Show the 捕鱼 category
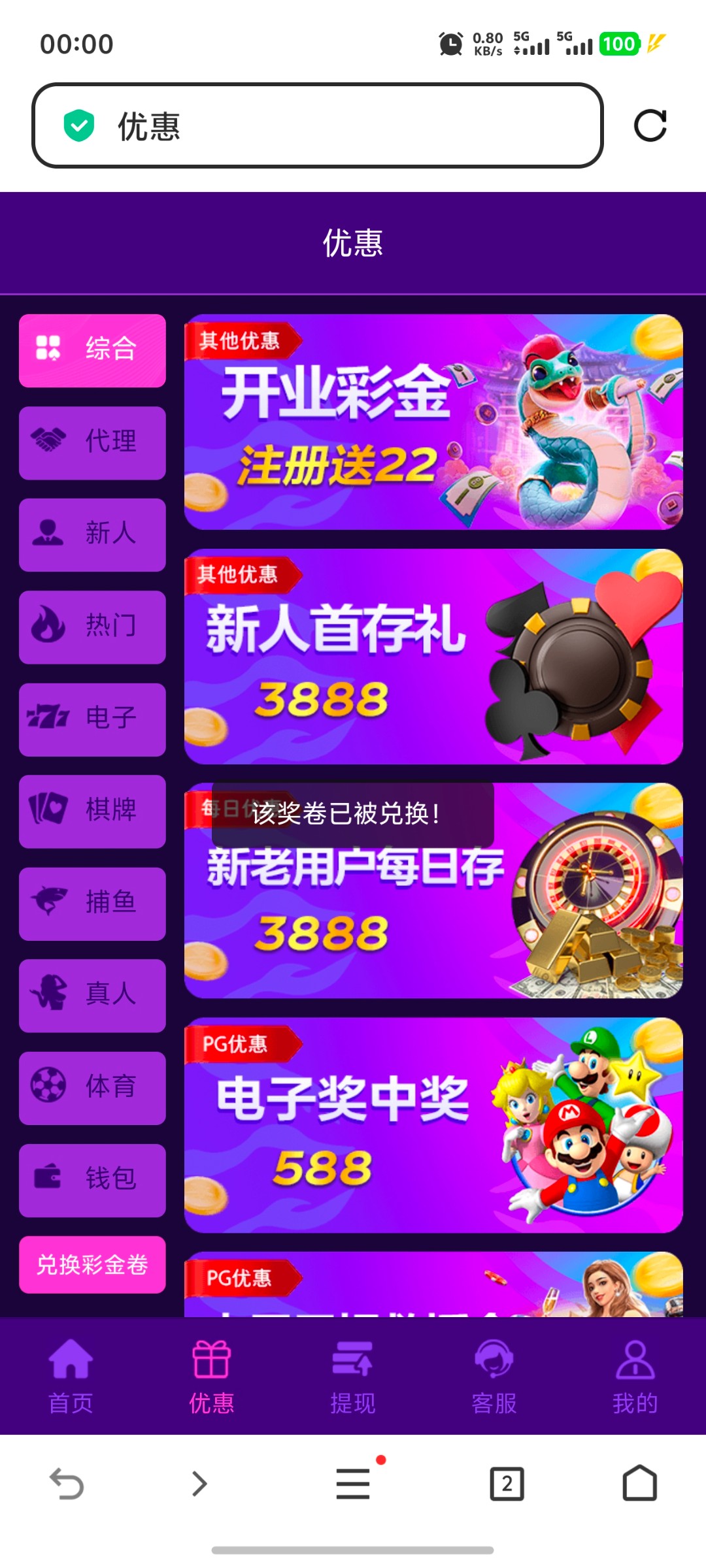Viewport: 706px width, 1568px height. [x=92, y=904]
